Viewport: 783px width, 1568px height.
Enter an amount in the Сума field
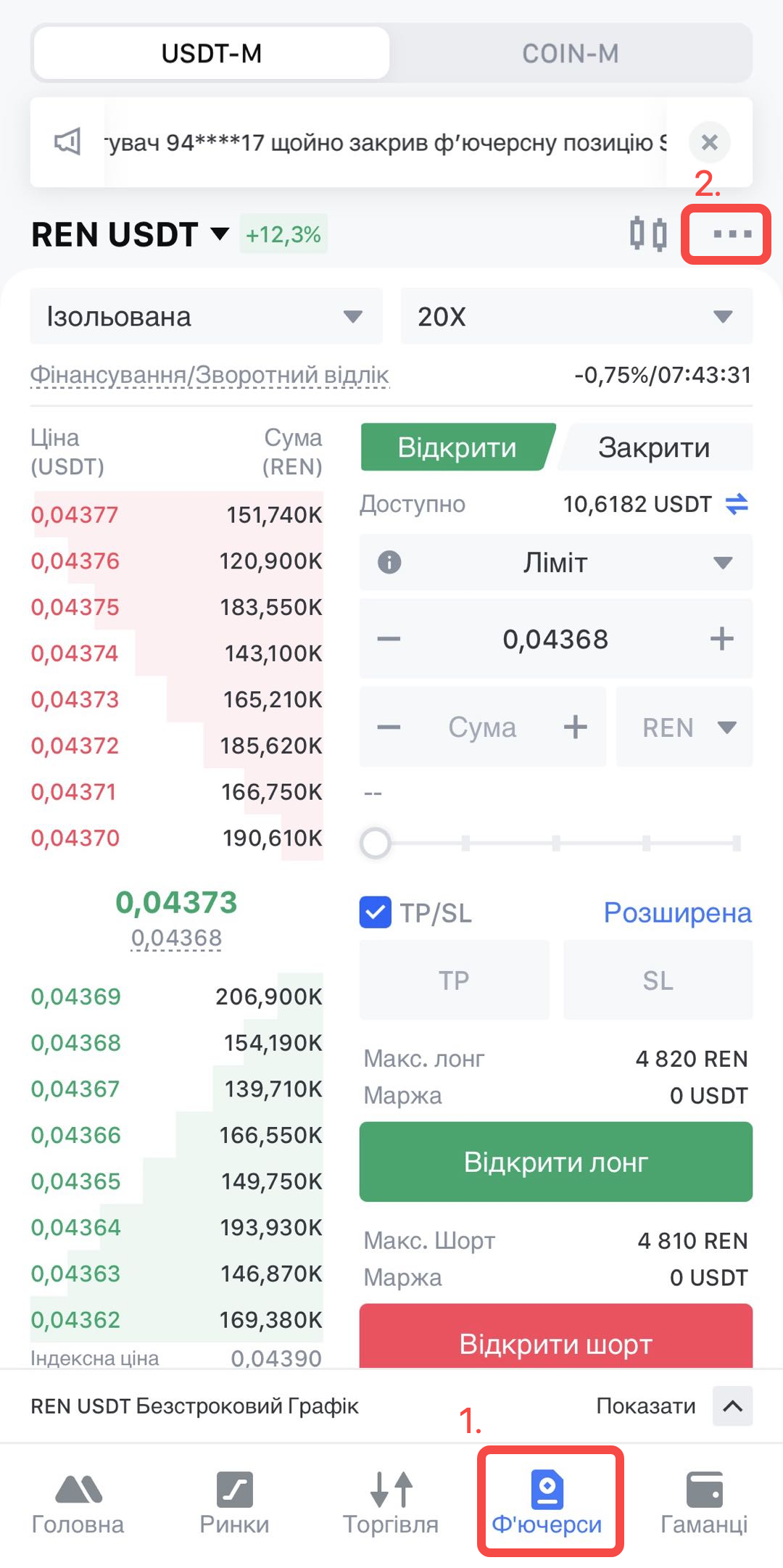coord(482,727)
